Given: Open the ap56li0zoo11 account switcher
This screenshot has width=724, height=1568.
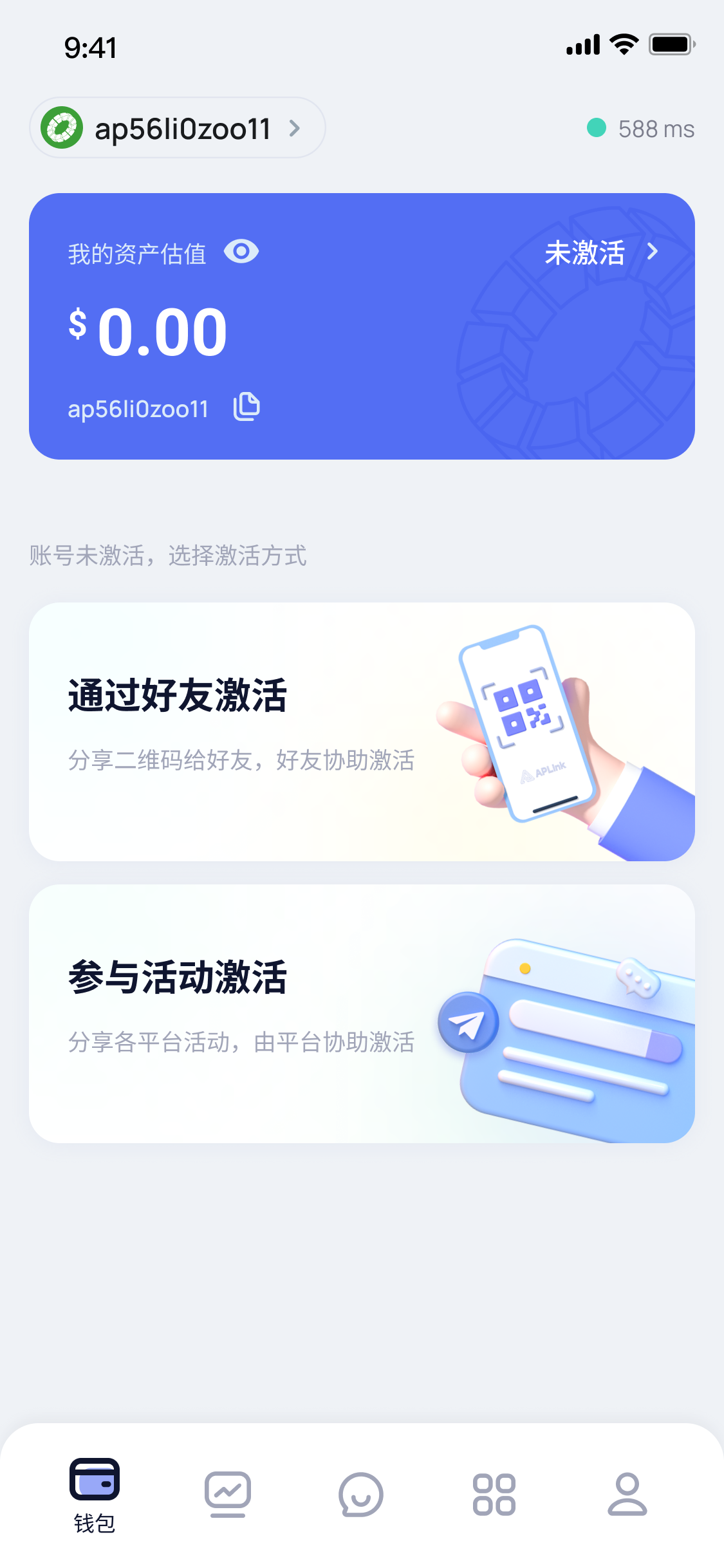Looking at the screenshot, I should [x=177, y=128].
